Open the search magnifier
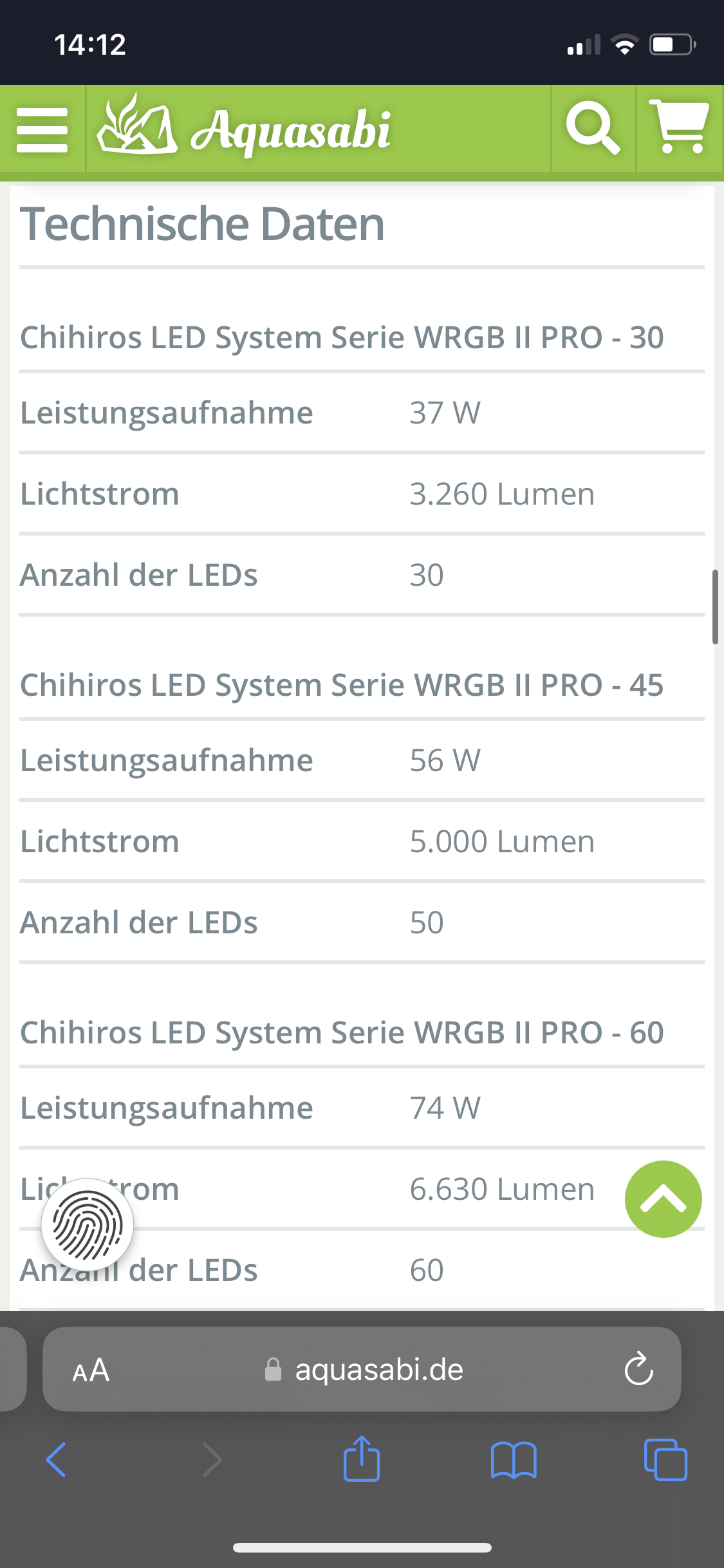Viewport: 724px width, 1568px height. (x=593, y=127)
